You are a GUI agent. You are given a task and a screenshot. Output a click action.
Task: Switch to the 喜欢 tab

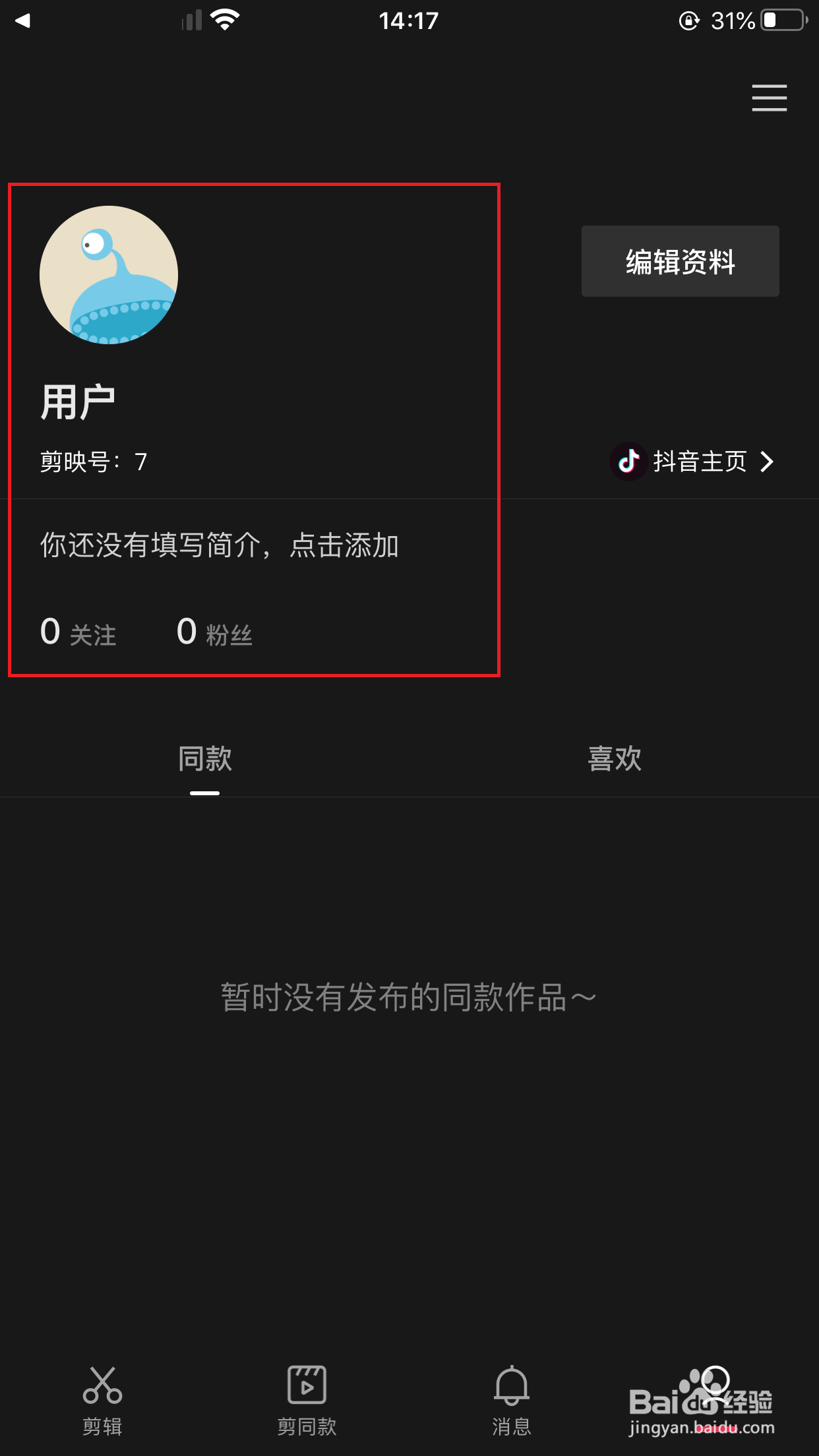click(x=614, y=759)
